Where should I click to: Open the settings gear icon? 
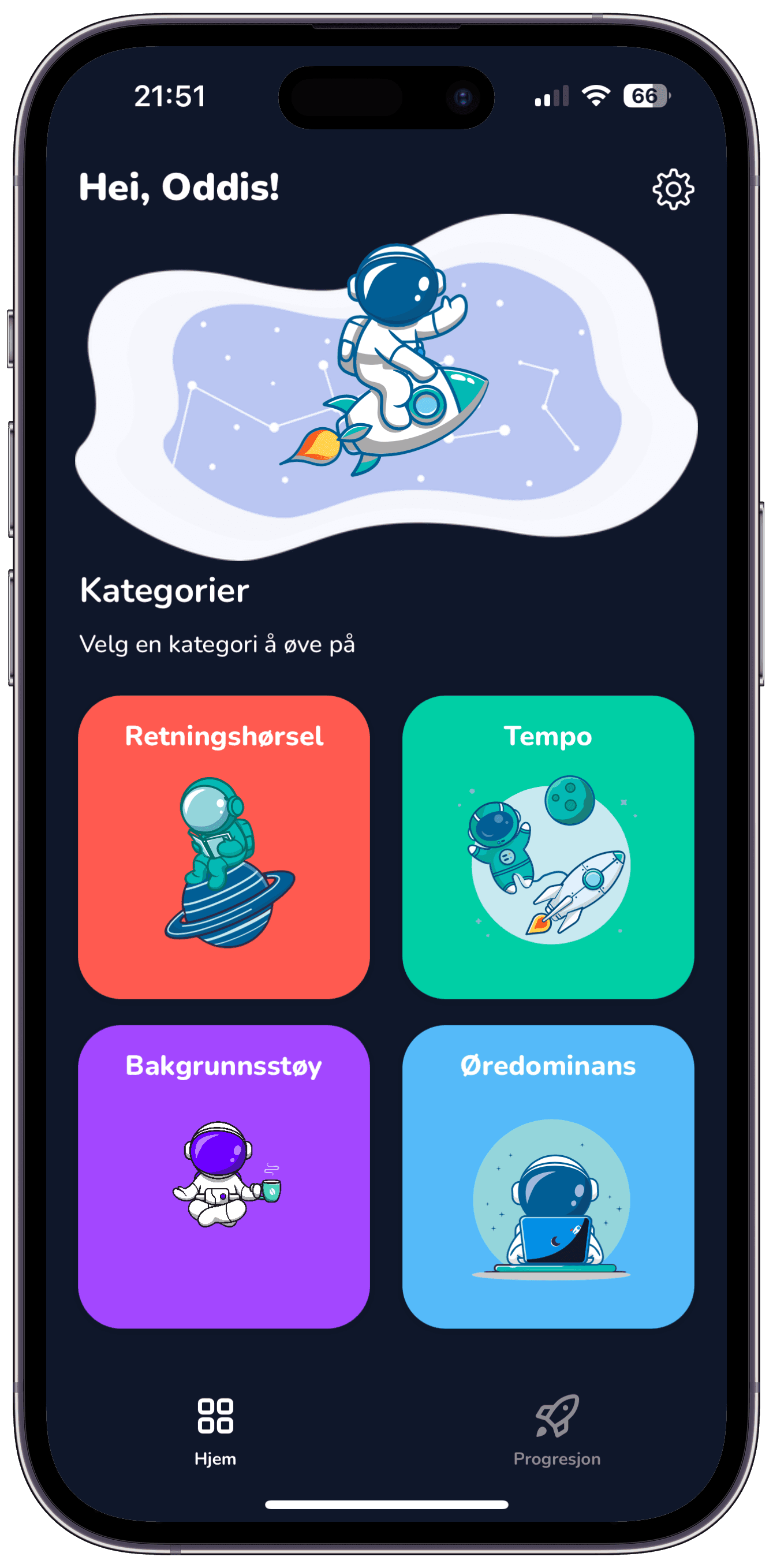tap(673, 188)
